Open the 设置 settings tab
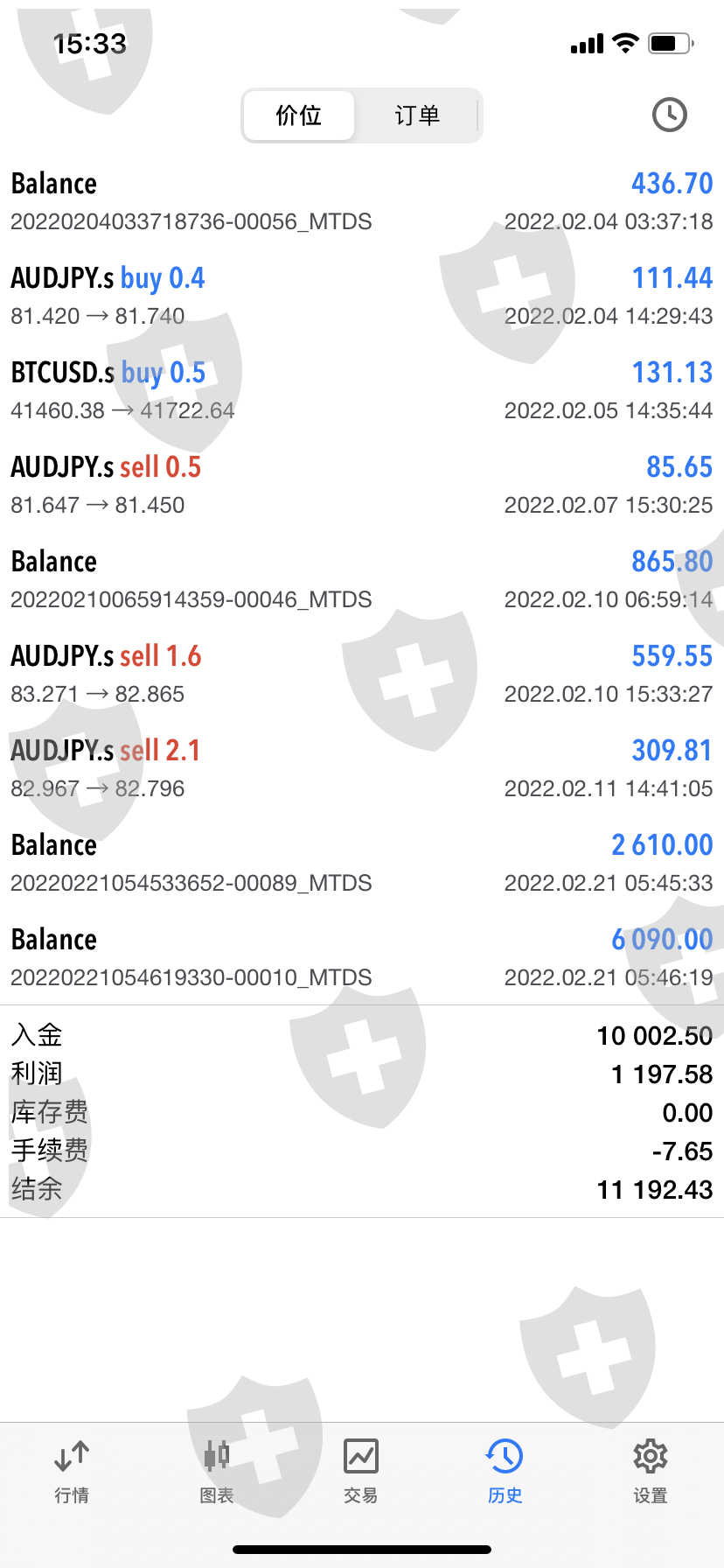 [651, 1472]
